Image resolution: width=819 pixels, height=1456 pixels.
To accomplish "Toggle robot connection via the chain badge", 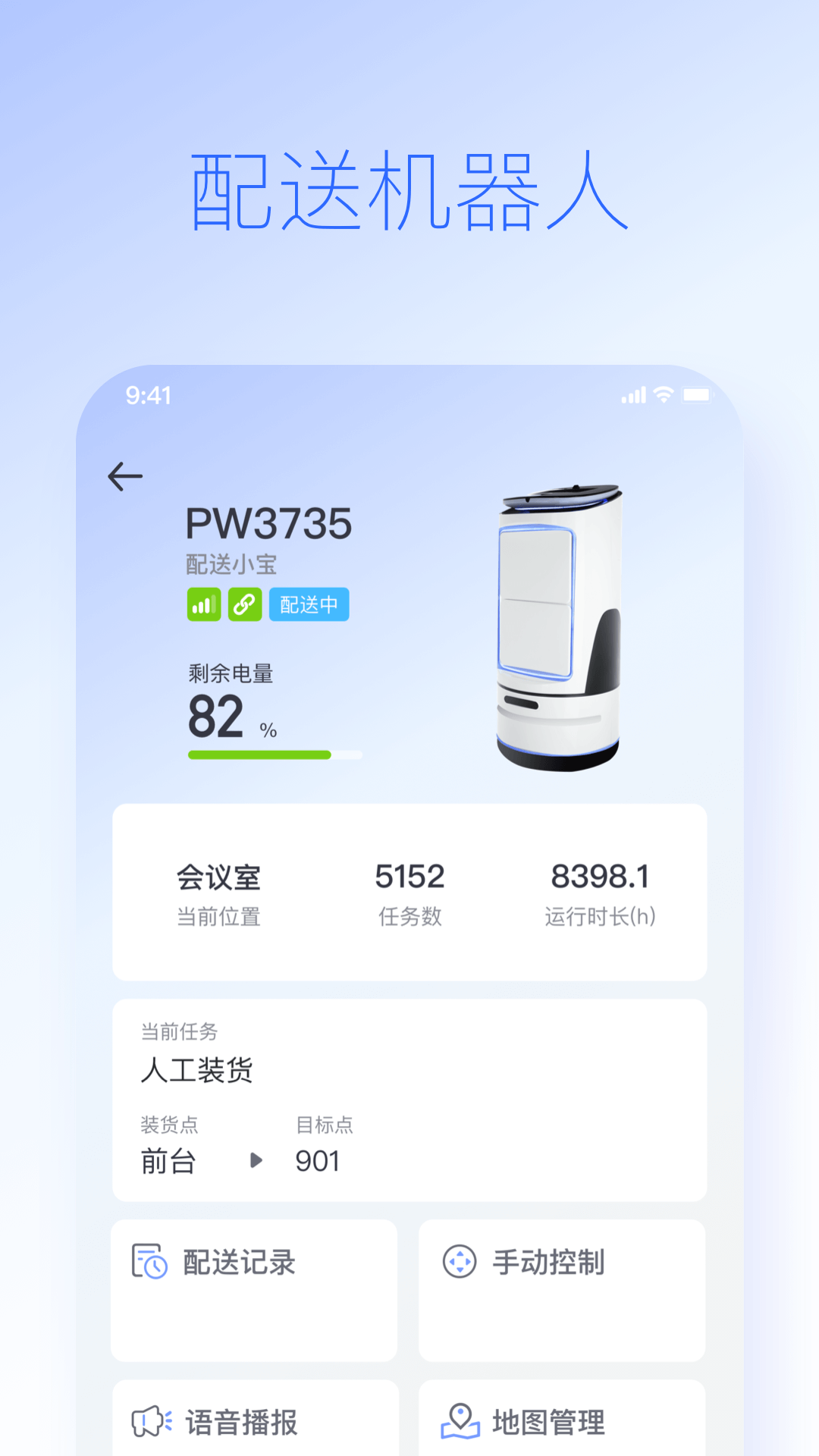I will click(244, 604).
